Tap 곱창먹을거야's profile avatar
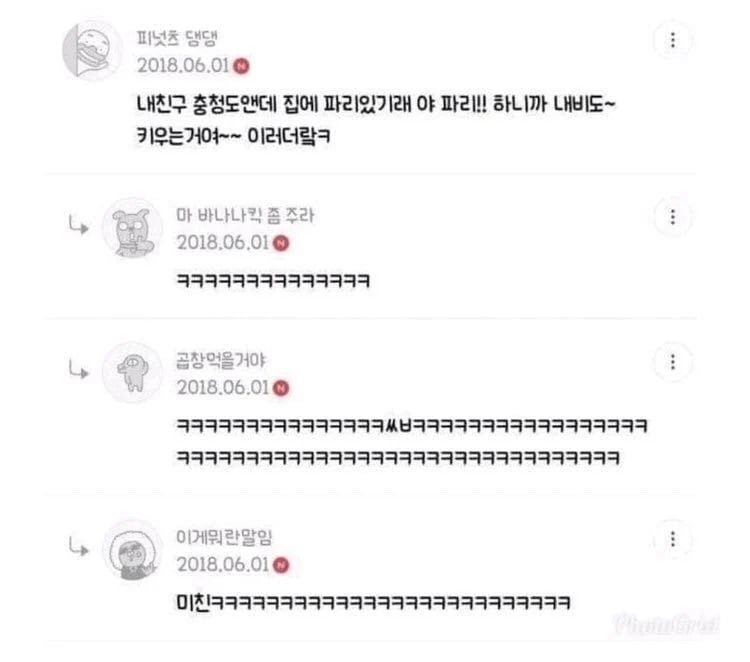Screen dimensions: 750x662 134,373
